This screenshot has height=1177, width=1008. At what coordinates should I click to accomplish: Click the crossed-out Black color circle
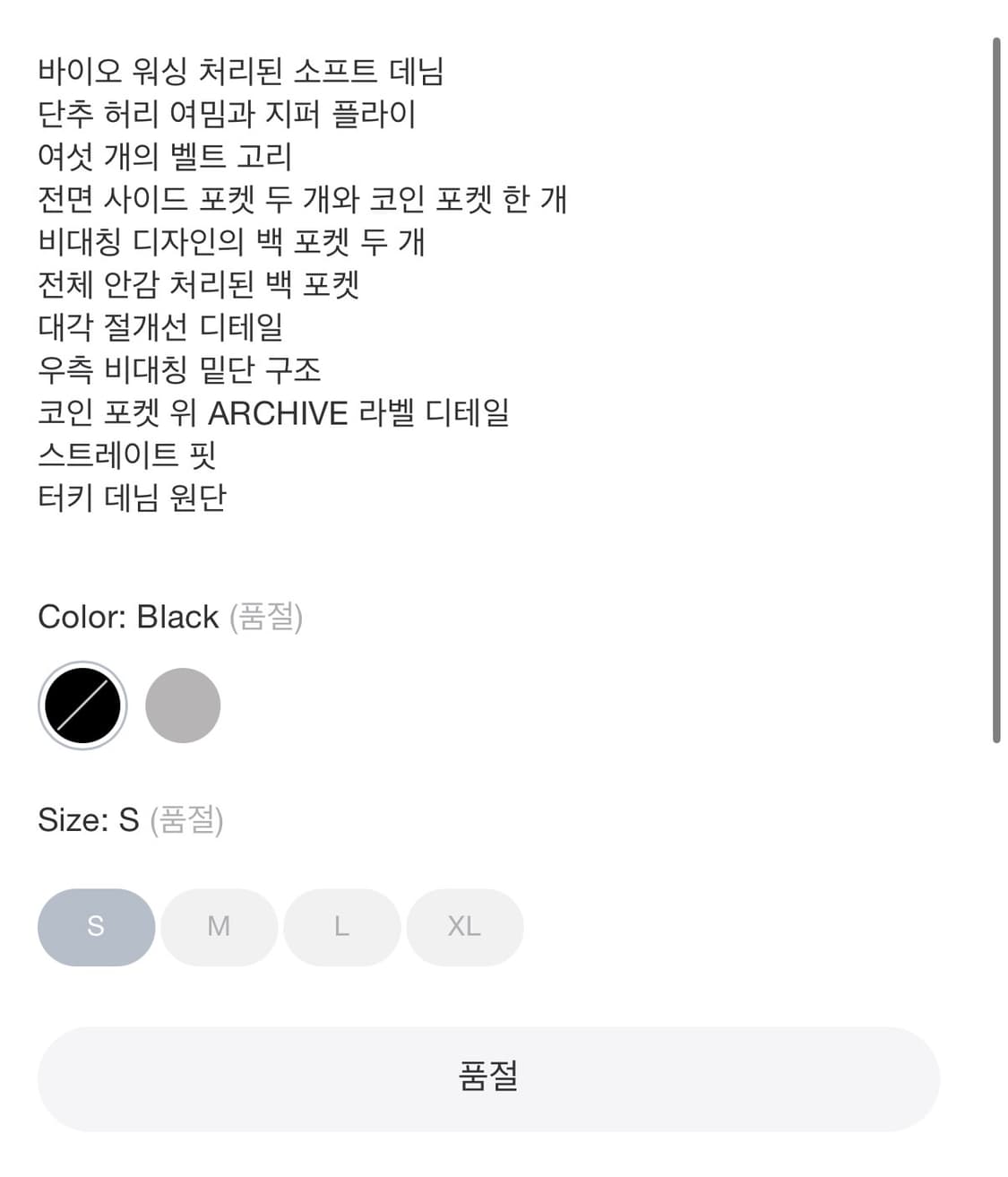click(82, 705)
